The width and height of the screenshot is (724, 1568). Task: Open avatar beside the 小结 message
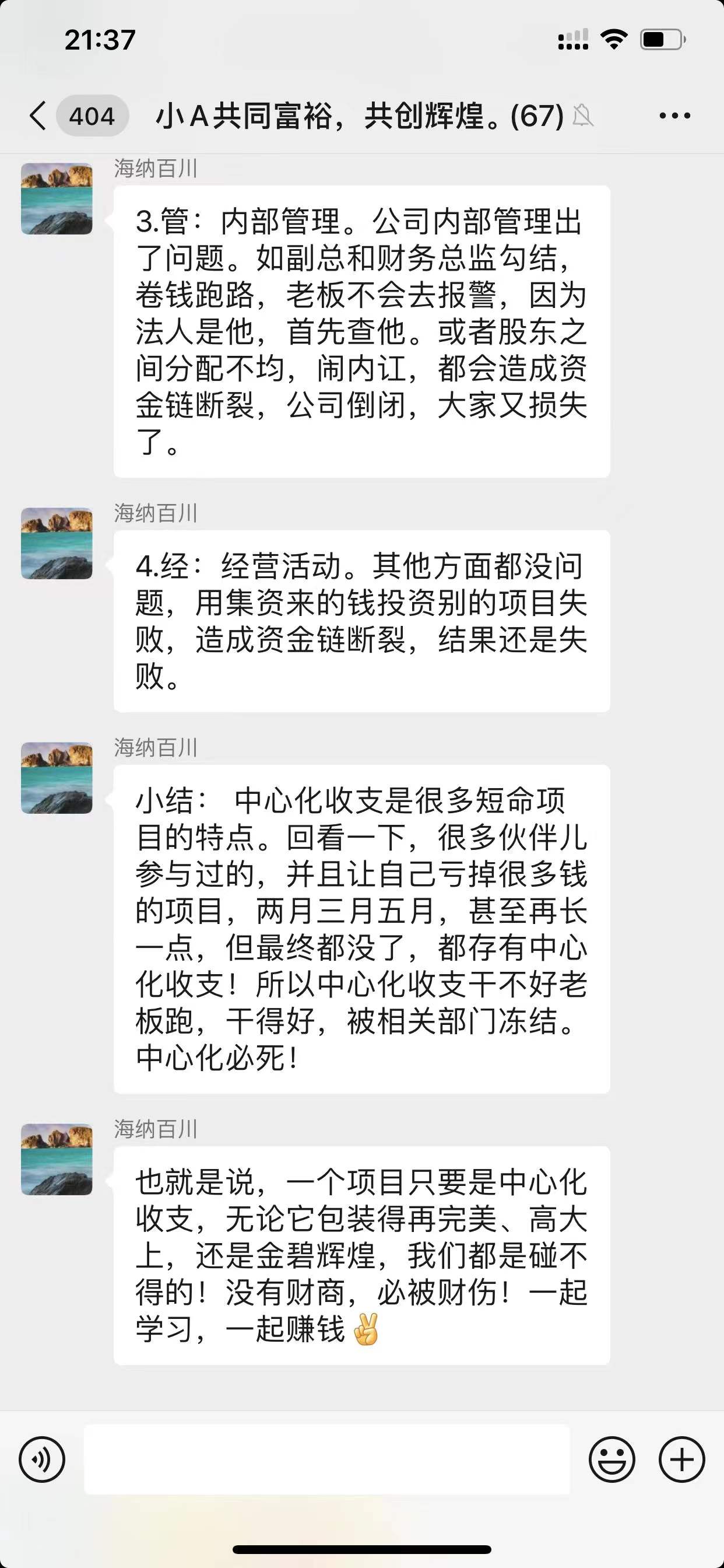[57, 778]
